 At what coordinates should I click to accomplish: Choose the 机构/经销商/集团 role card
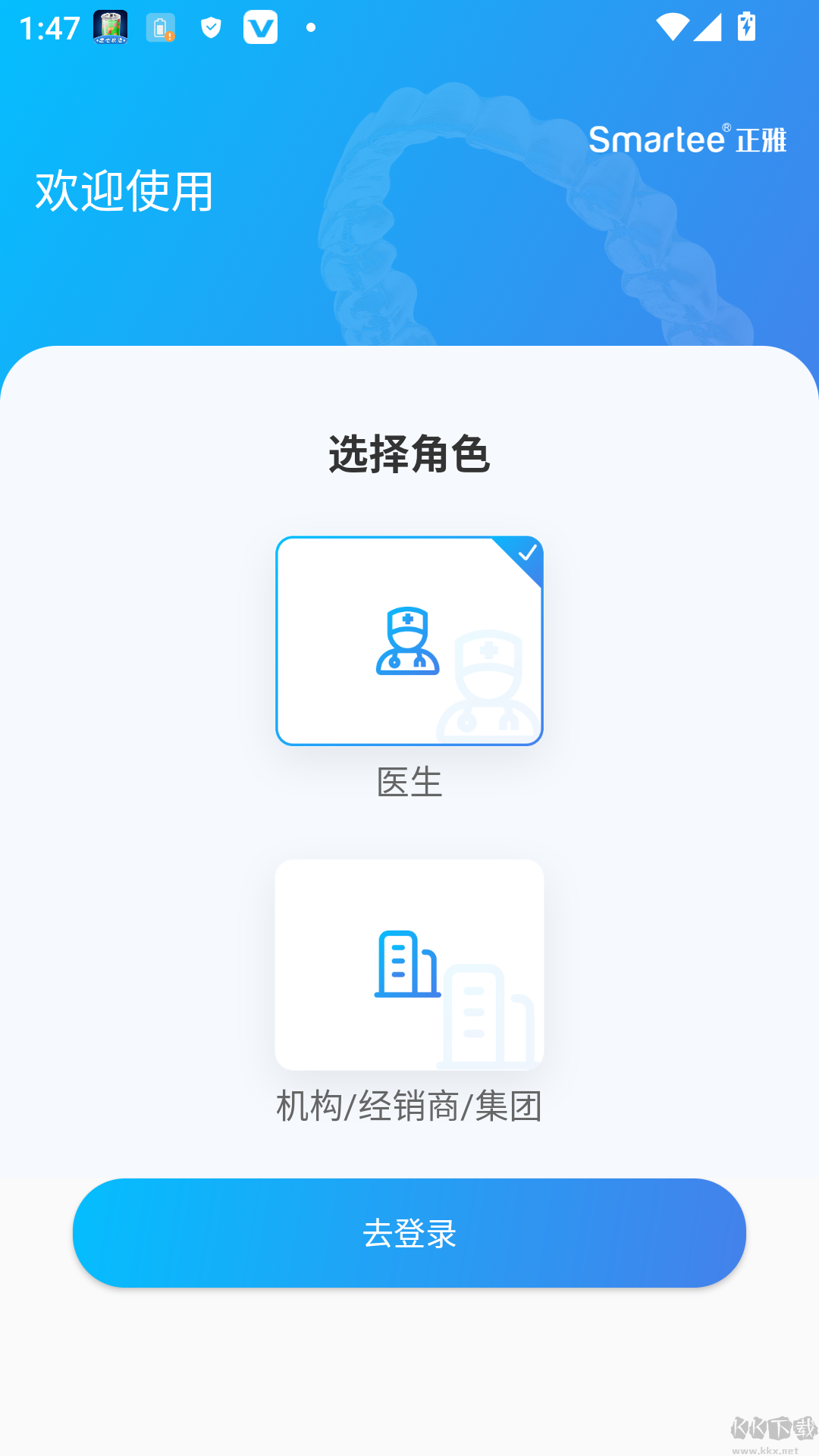pyautogui.click(x=409, y=963)
